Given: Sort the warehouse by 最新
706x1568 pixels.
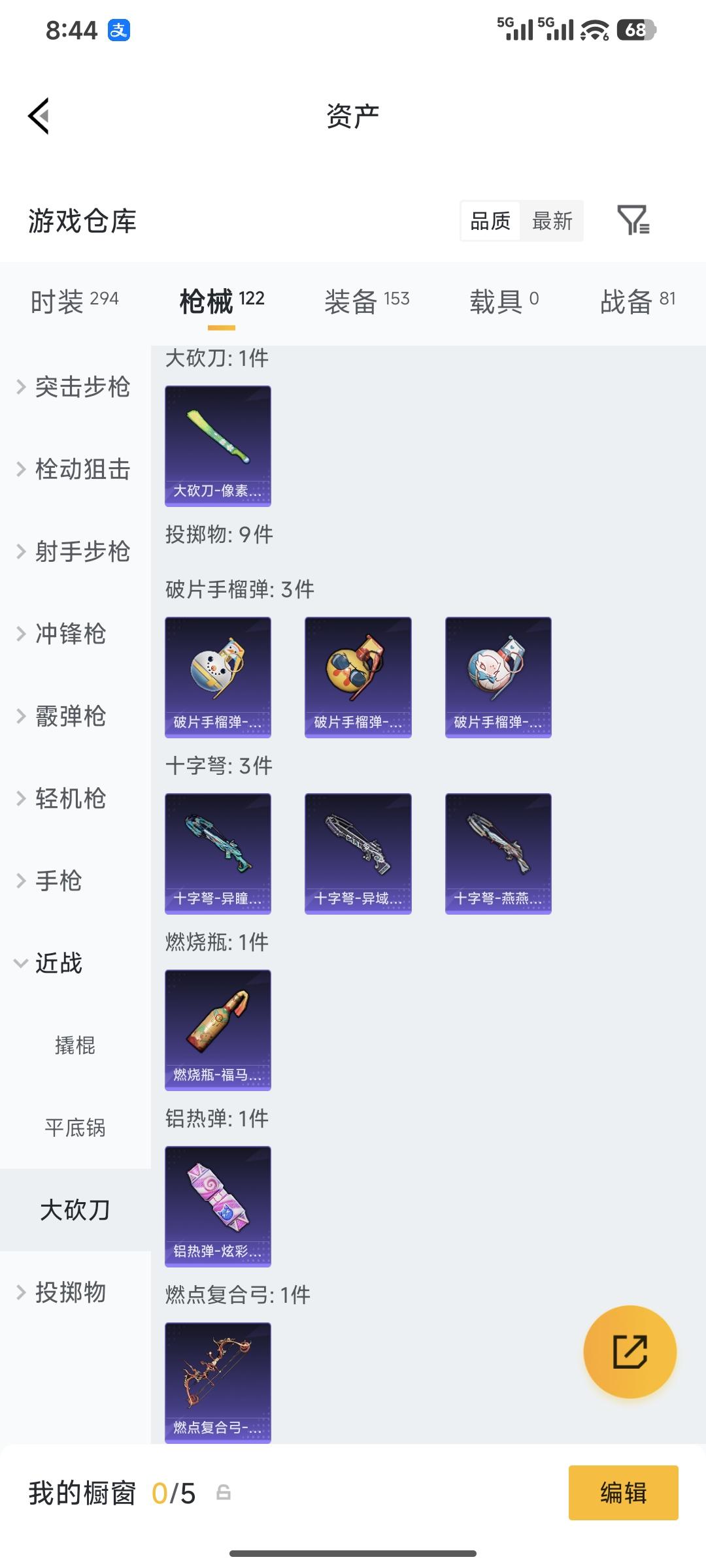Looking at the screenshot, I should point(552,221).
